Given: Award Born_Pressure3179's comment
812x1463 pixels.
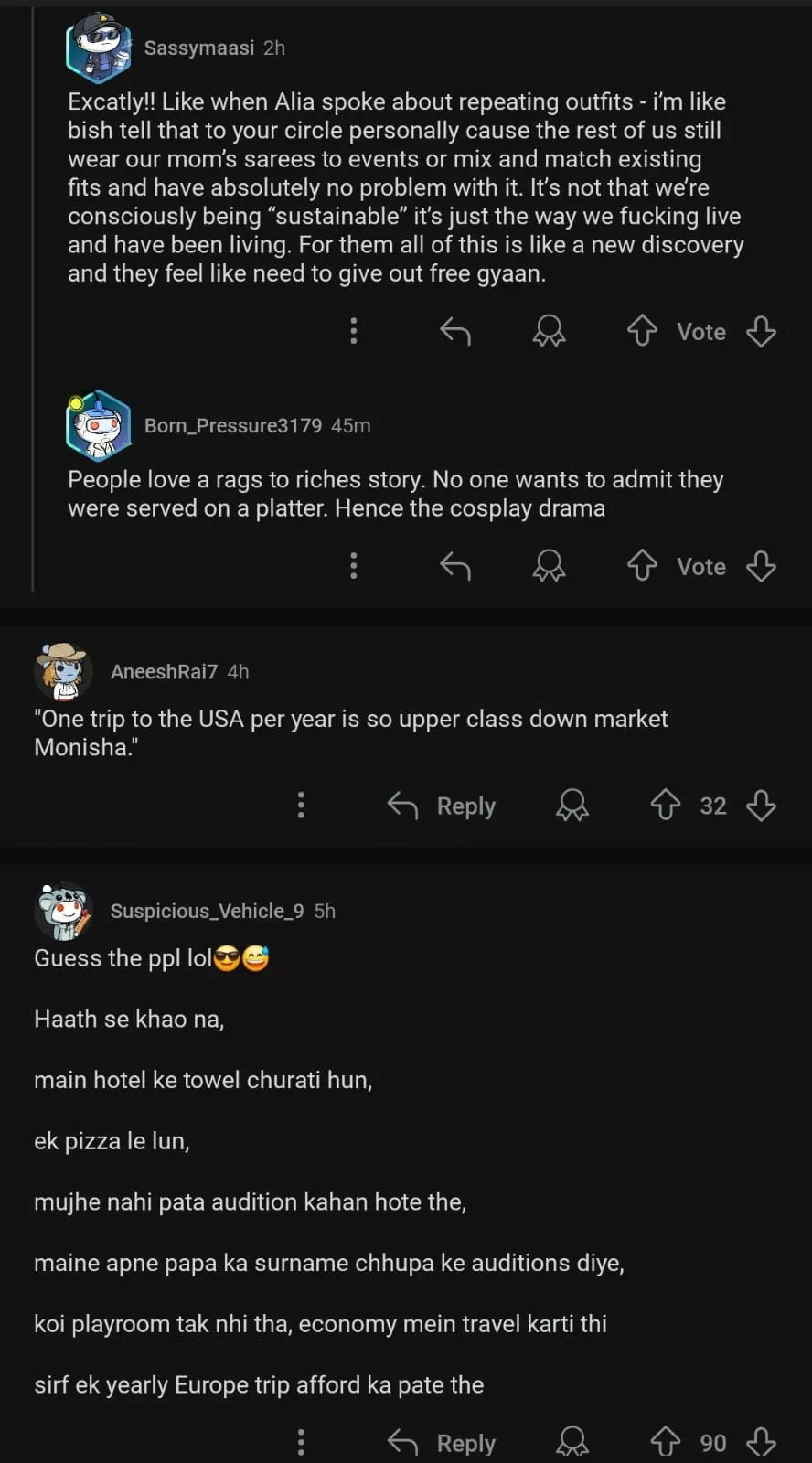Looking at the screenshot, I should point(549,566).
